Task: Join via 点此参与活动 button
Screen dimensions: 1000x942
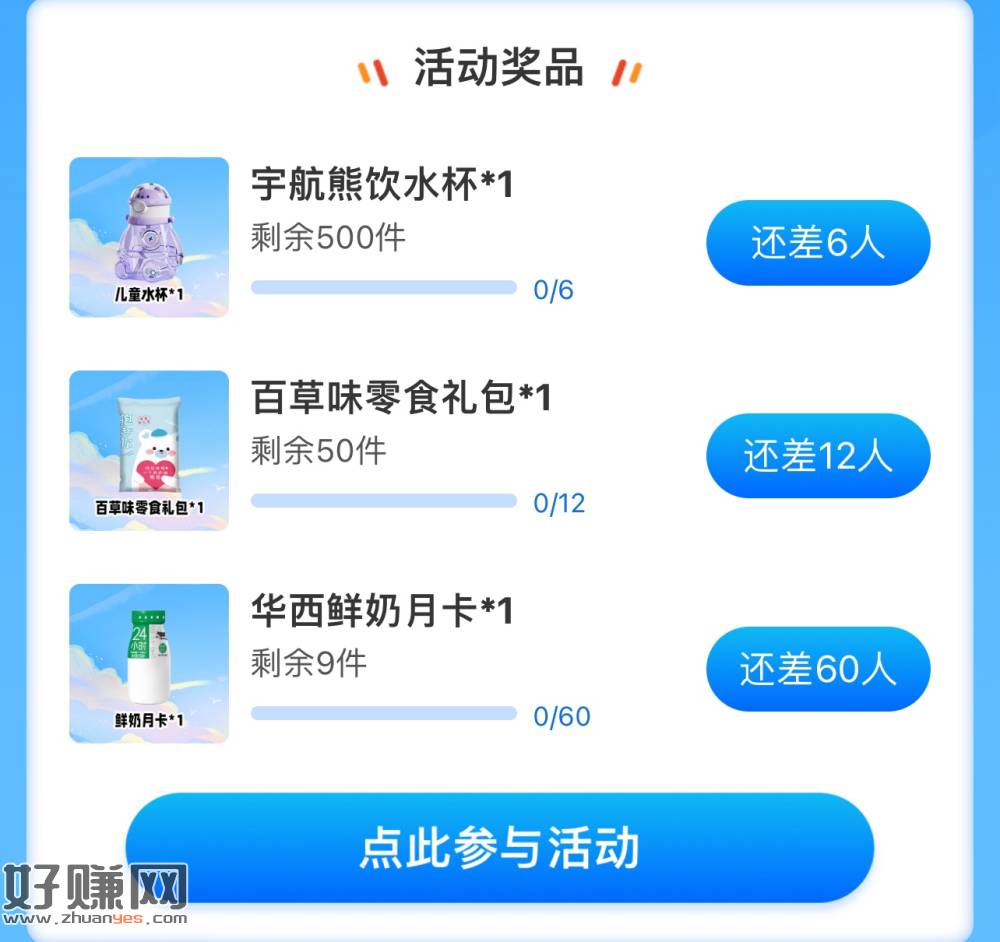Action: click(499, 848)
